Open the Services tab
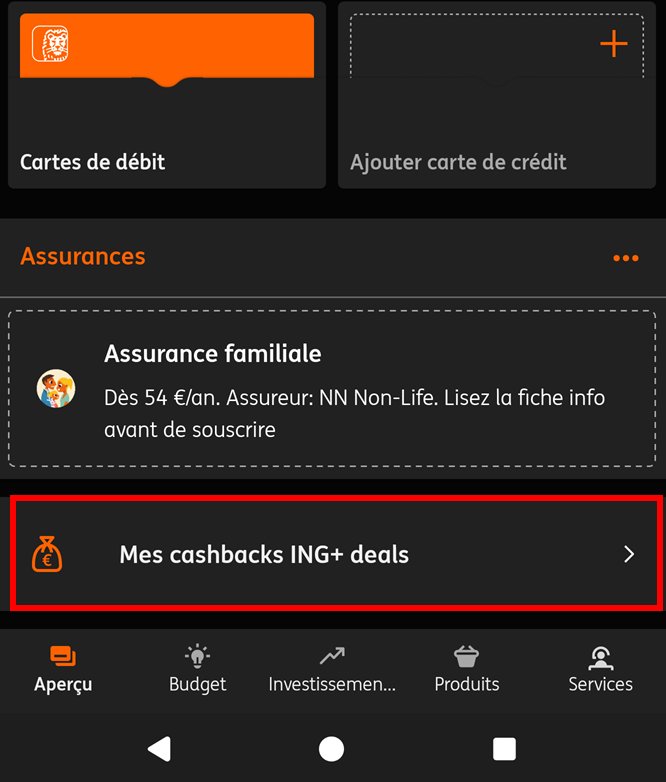The image size is (666, 782). click(601, 670)
